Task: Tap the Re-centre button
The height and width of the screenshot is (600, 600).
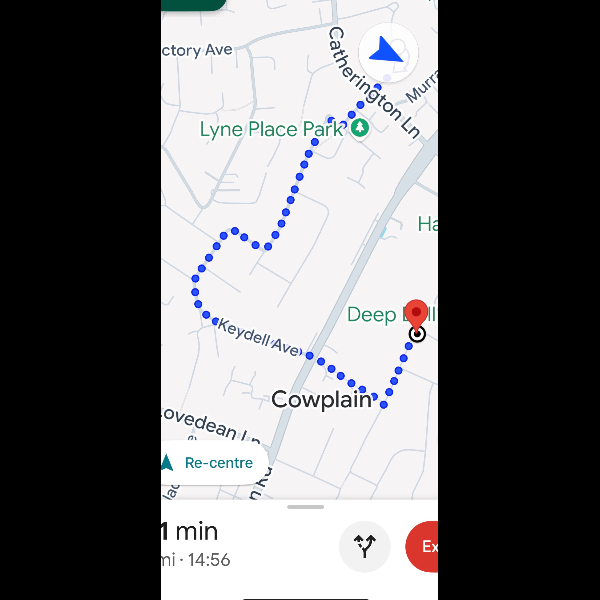Action: click(212, 463)
